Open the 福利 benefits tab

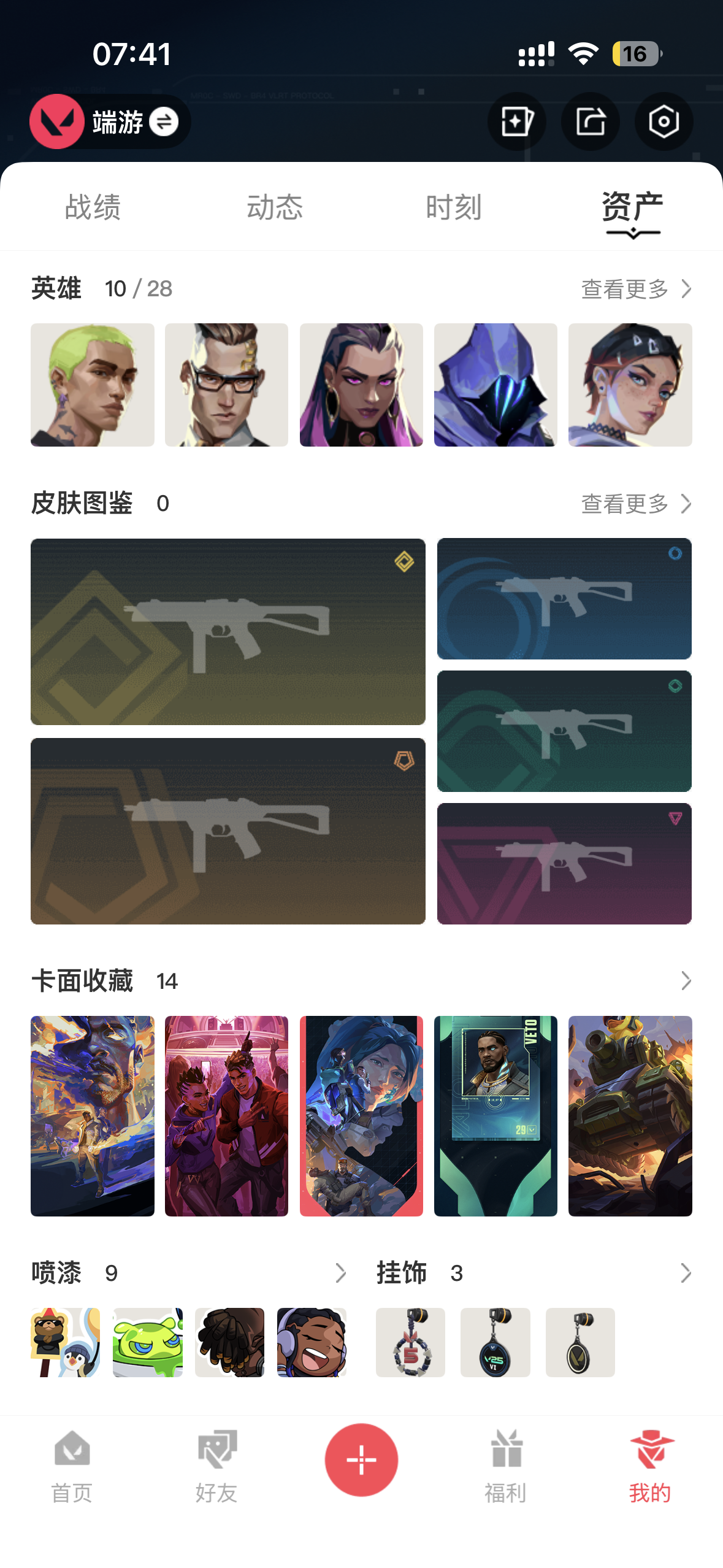[505, 1465]
